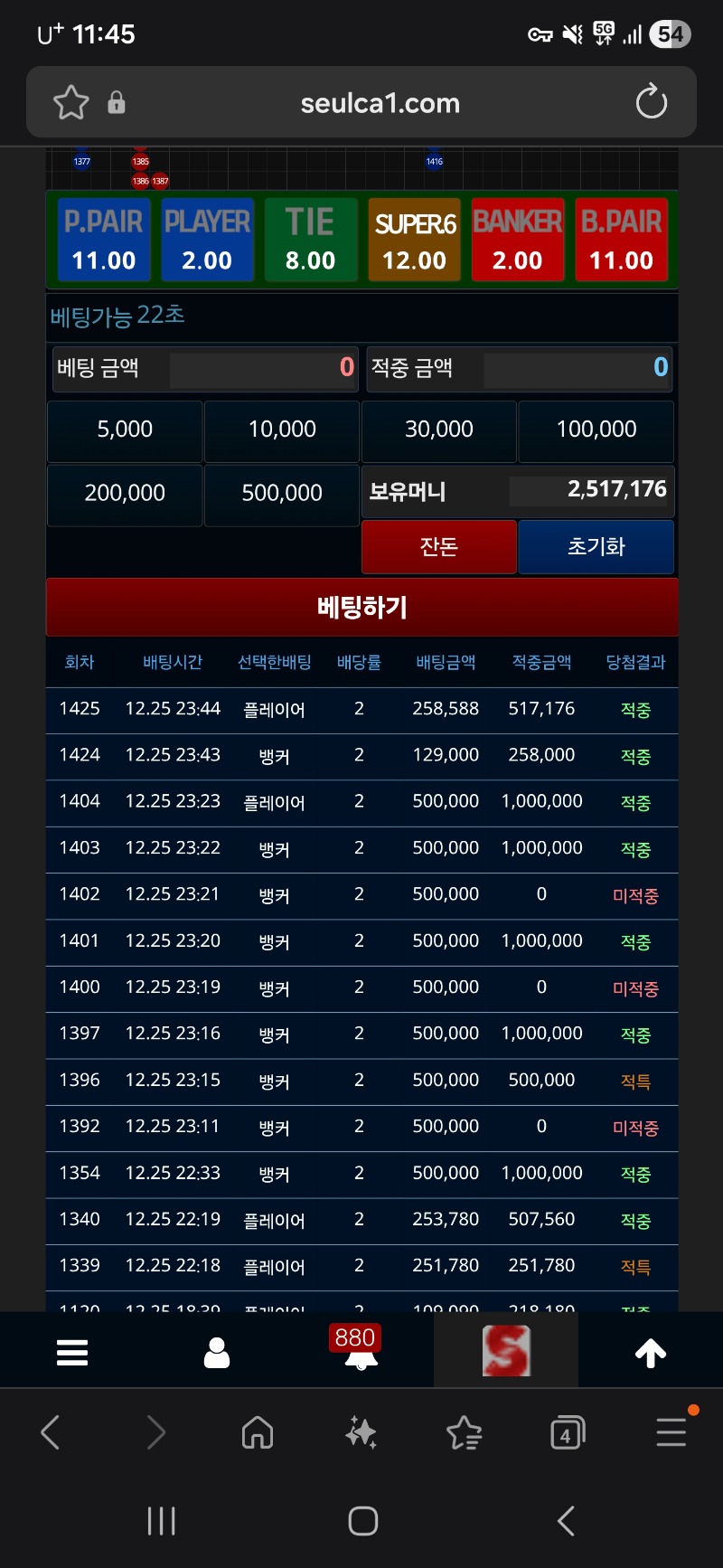Select the BANKER 2.00 bet option

[x=518, y=240]
